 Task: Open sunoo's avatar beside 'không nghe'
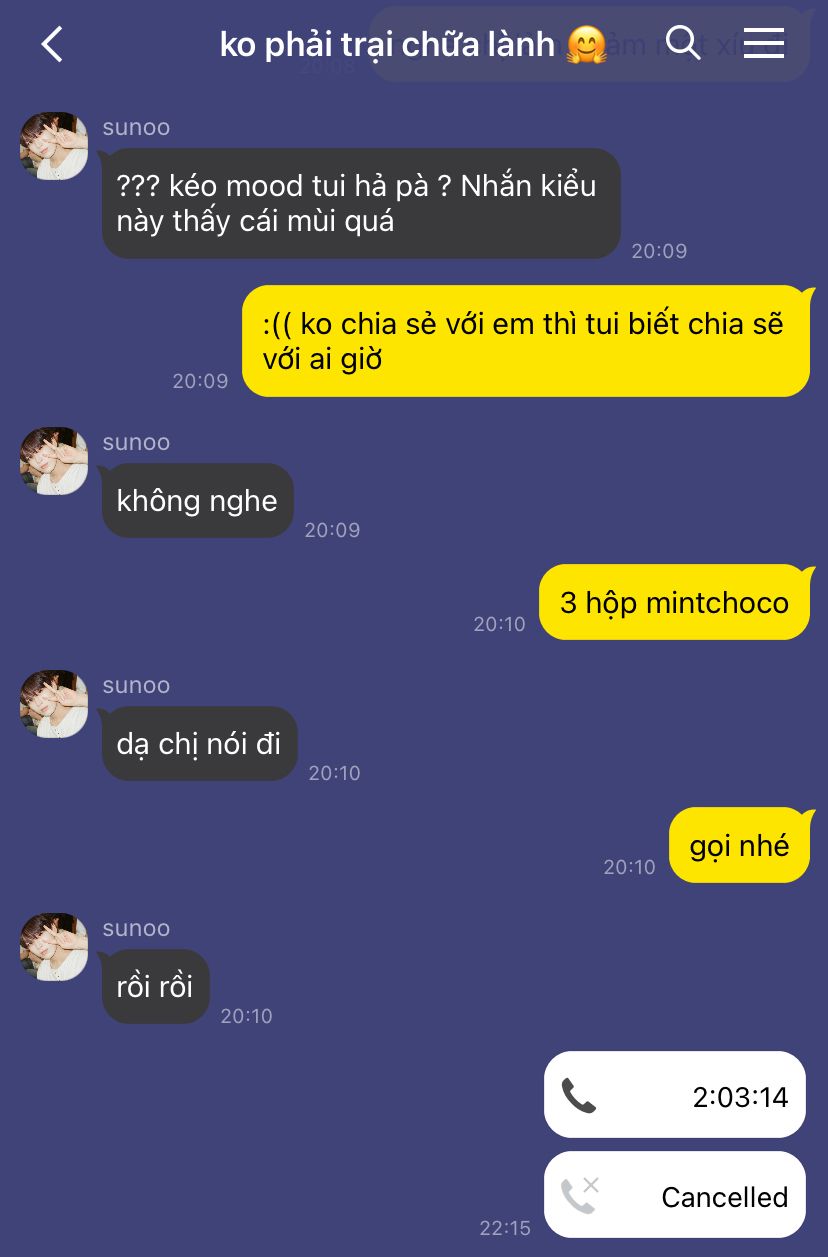click(54, 461)
